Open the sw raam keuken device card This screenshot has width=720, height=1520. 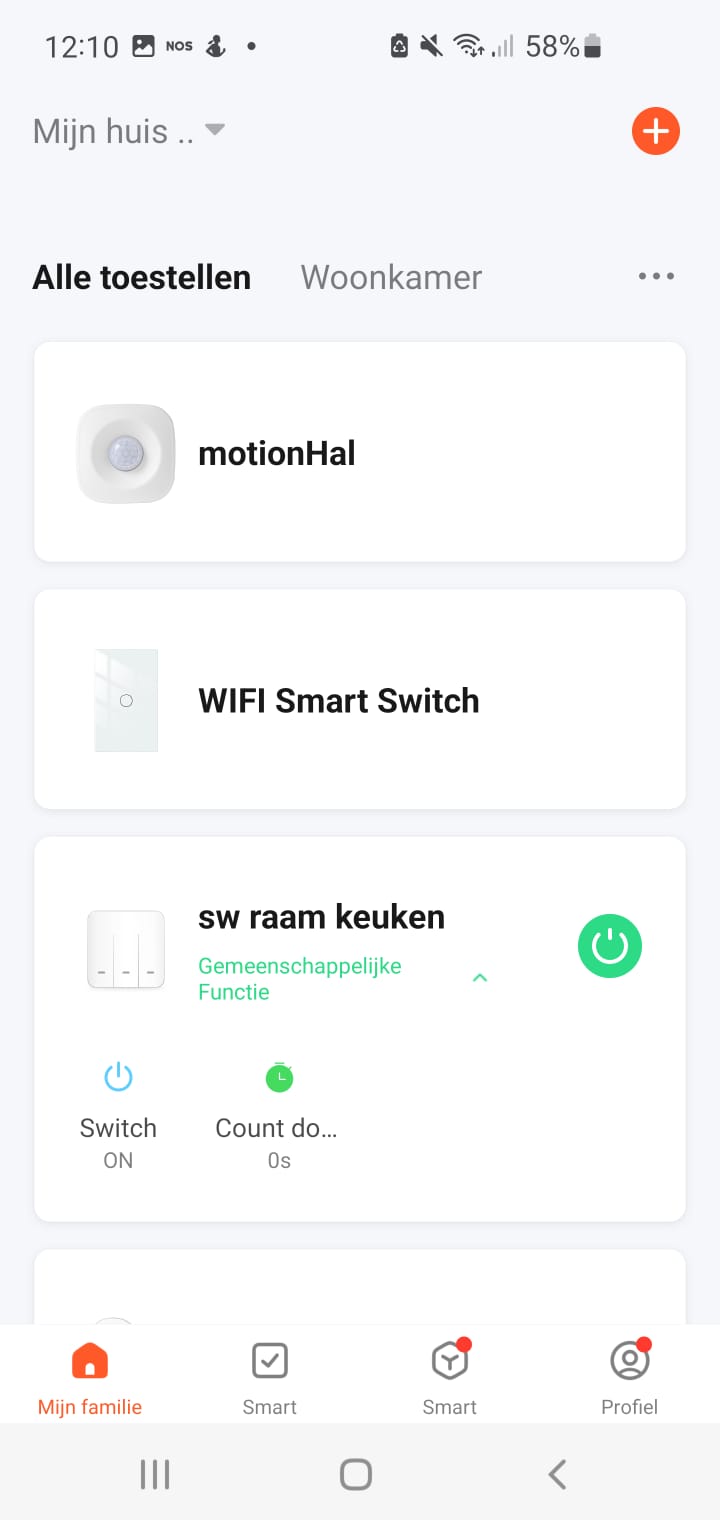(320, 918)
